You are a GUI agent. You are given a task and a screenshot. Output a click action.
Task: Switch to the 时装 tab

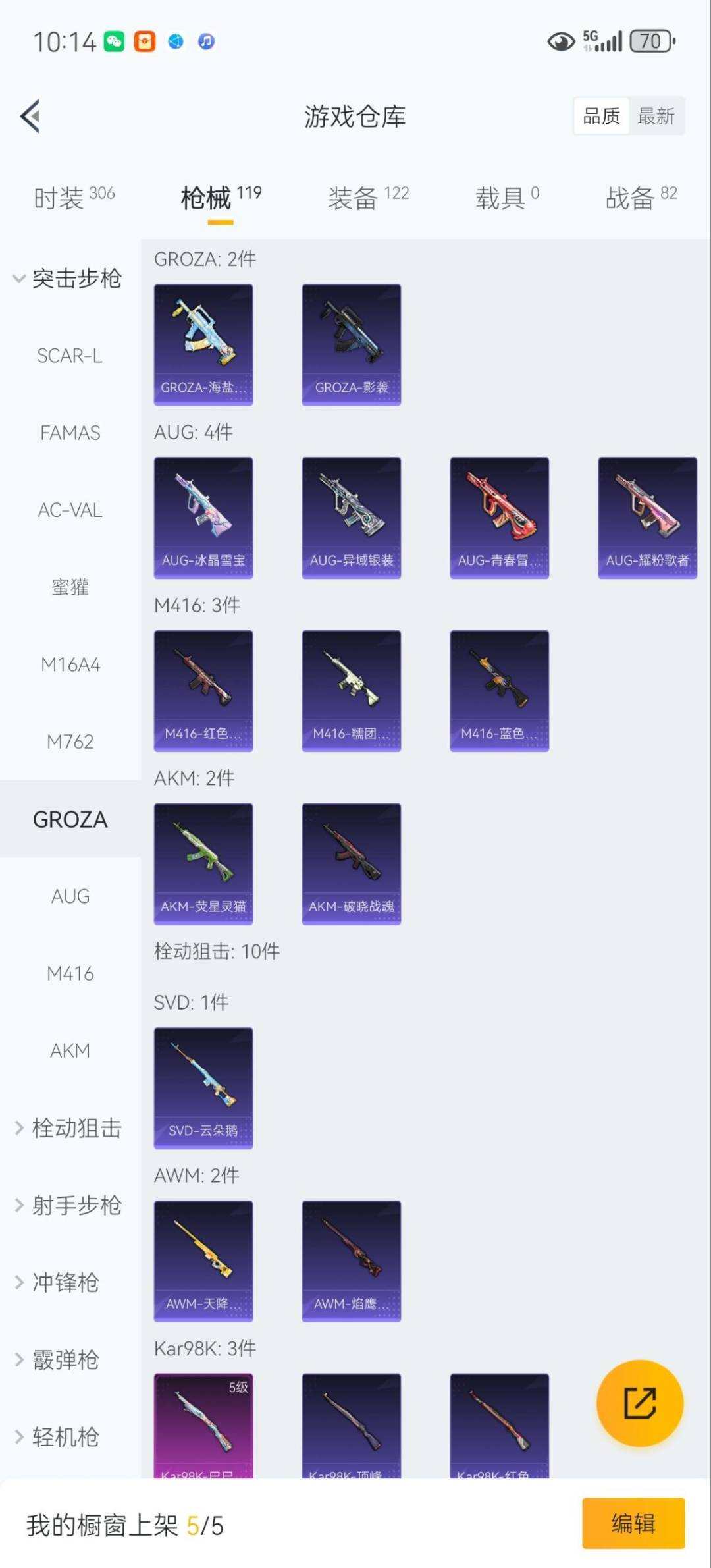pos(74,198)
